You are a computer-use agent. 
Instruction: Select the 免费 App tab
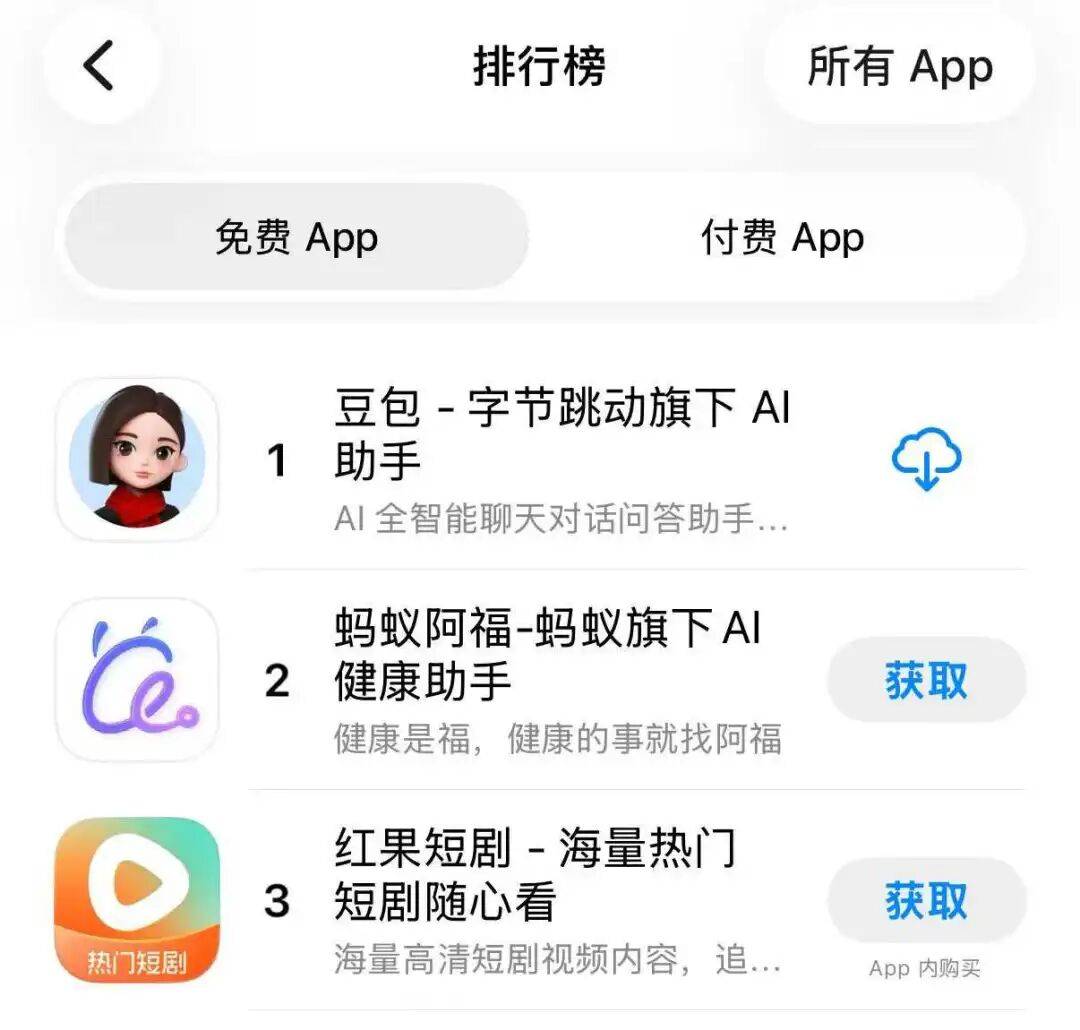(x=296, y=238)
